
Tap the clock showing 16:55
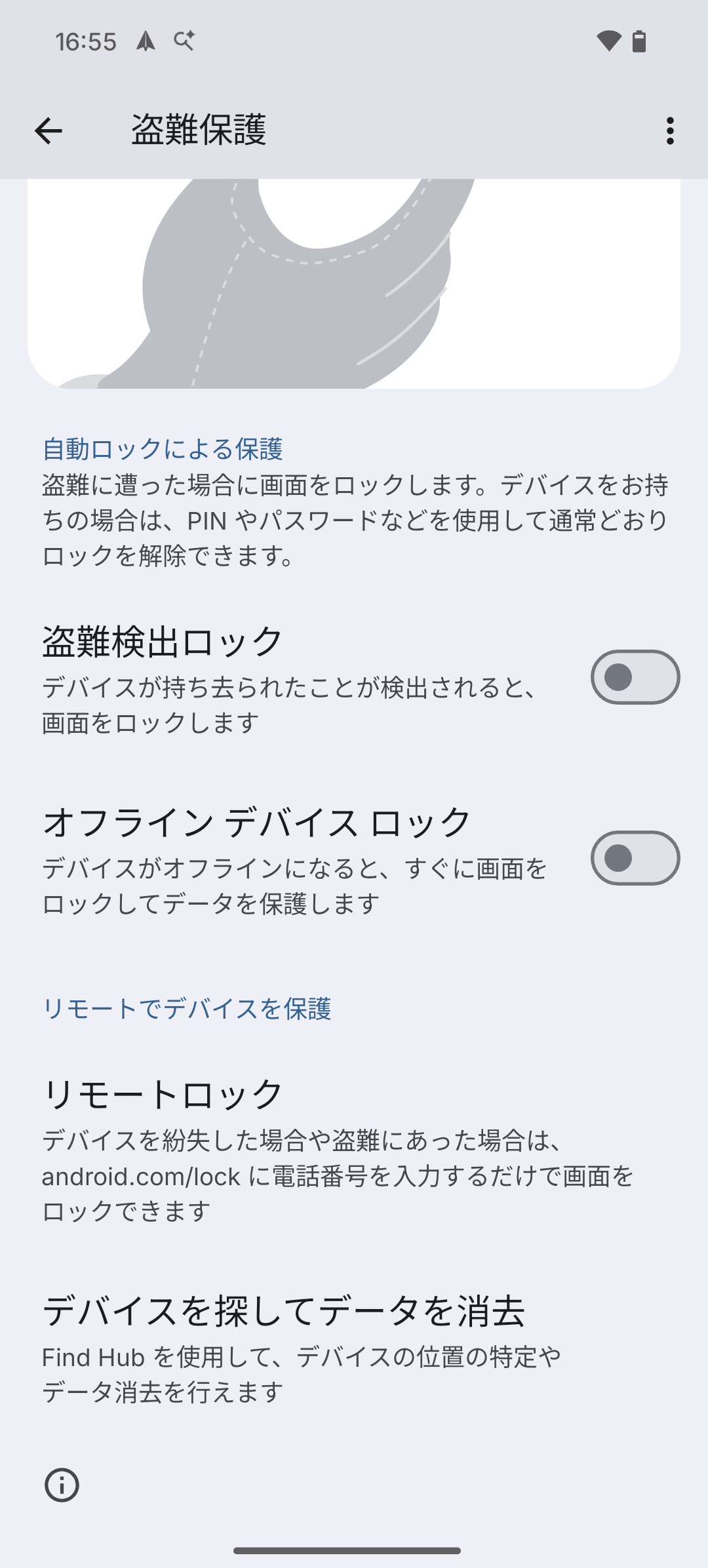pyautogui.click(x=86, y=41)
